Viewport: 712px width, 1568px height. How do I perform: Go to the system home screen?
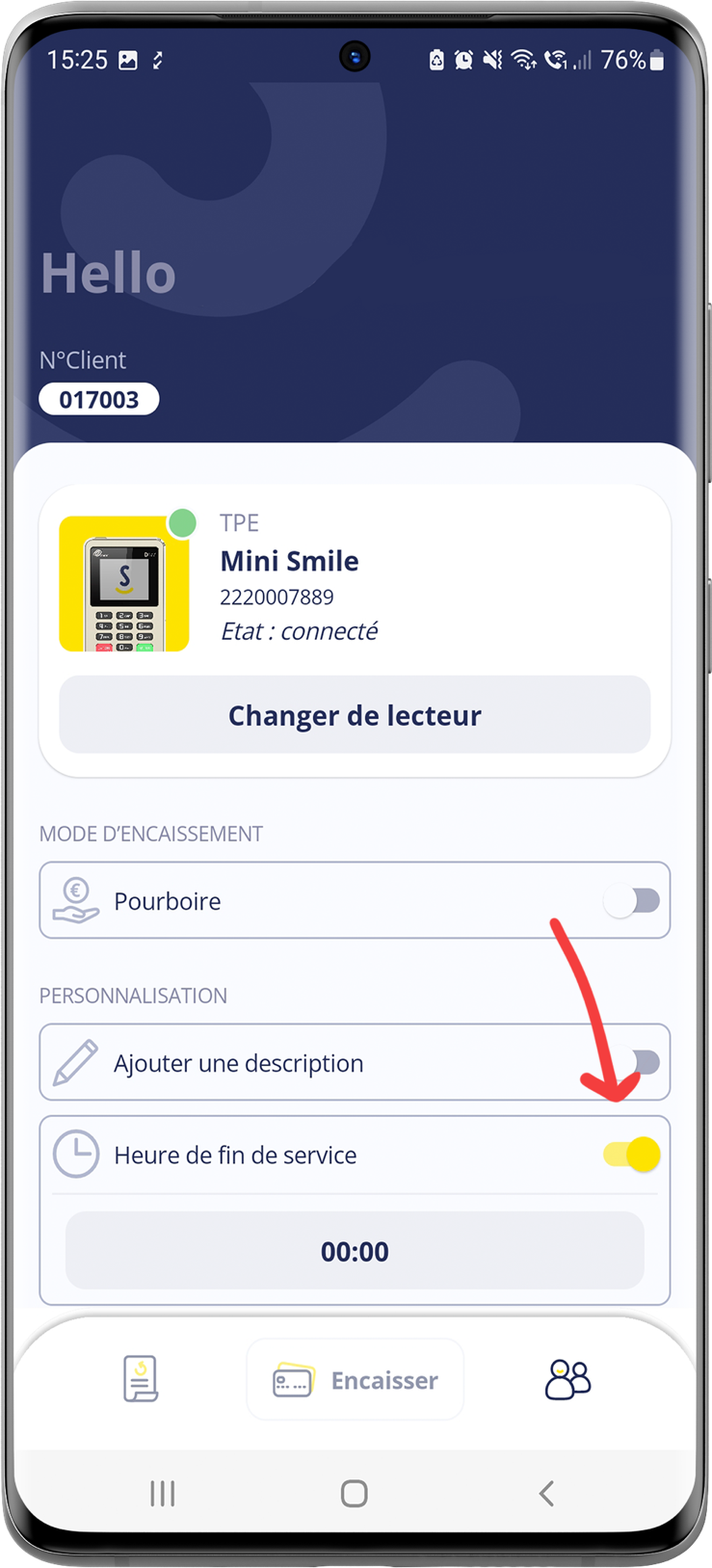355,1494
